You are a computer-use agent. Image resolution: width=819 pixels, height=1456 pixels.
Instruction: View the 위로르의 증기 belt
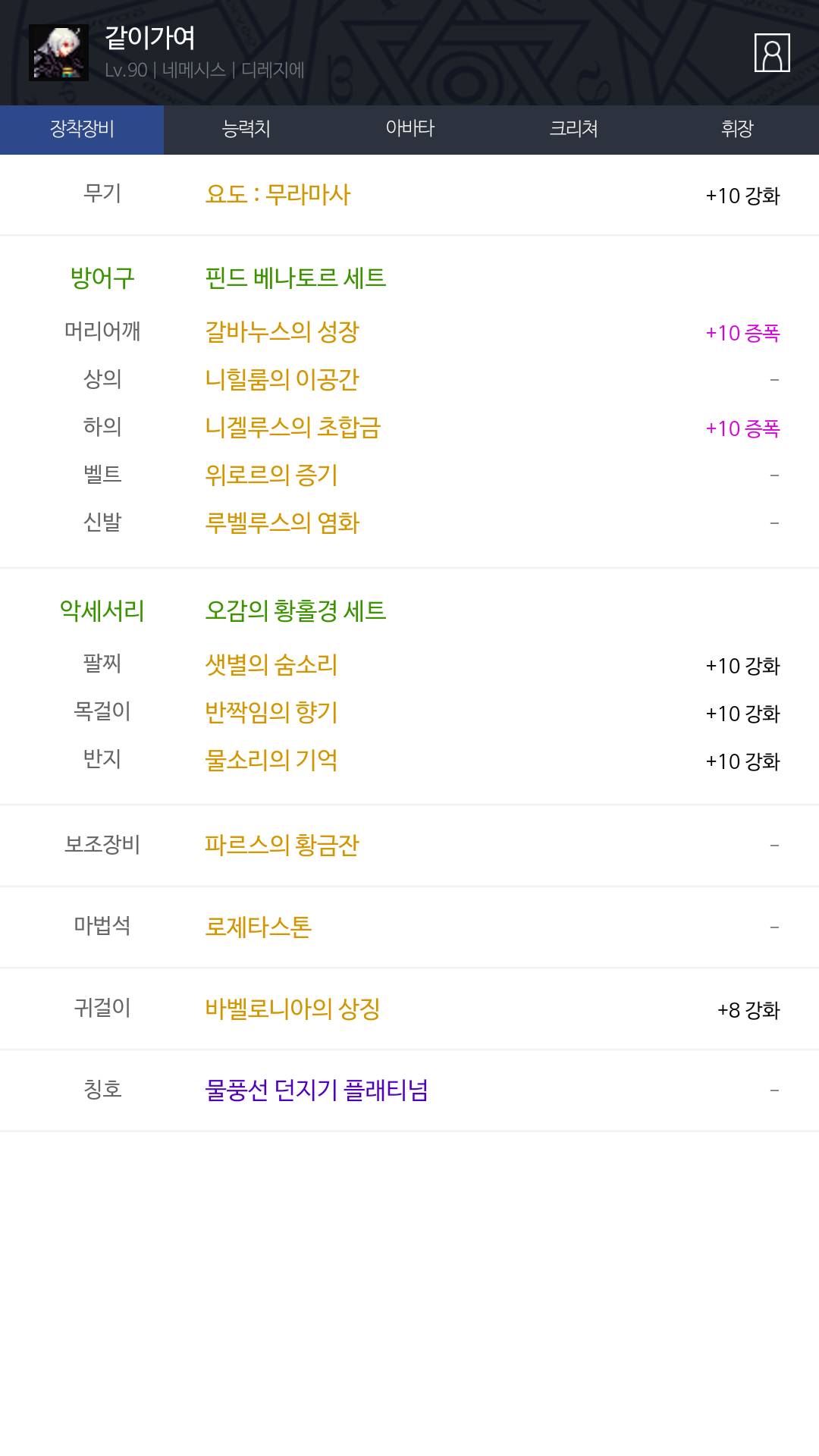coord(271,475)
